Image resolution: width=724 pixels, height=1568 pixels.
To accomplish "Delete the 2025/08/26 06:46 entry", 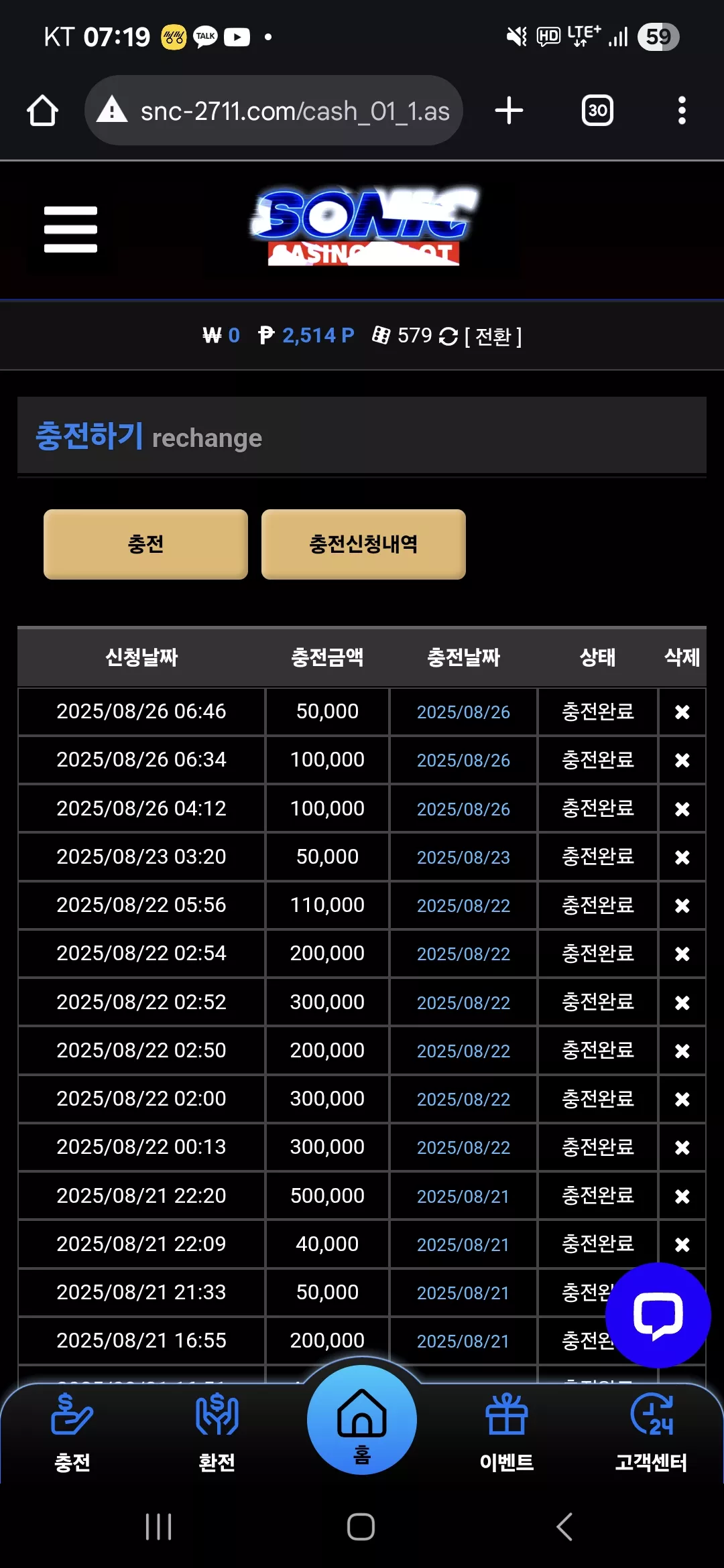I will 682,712.
